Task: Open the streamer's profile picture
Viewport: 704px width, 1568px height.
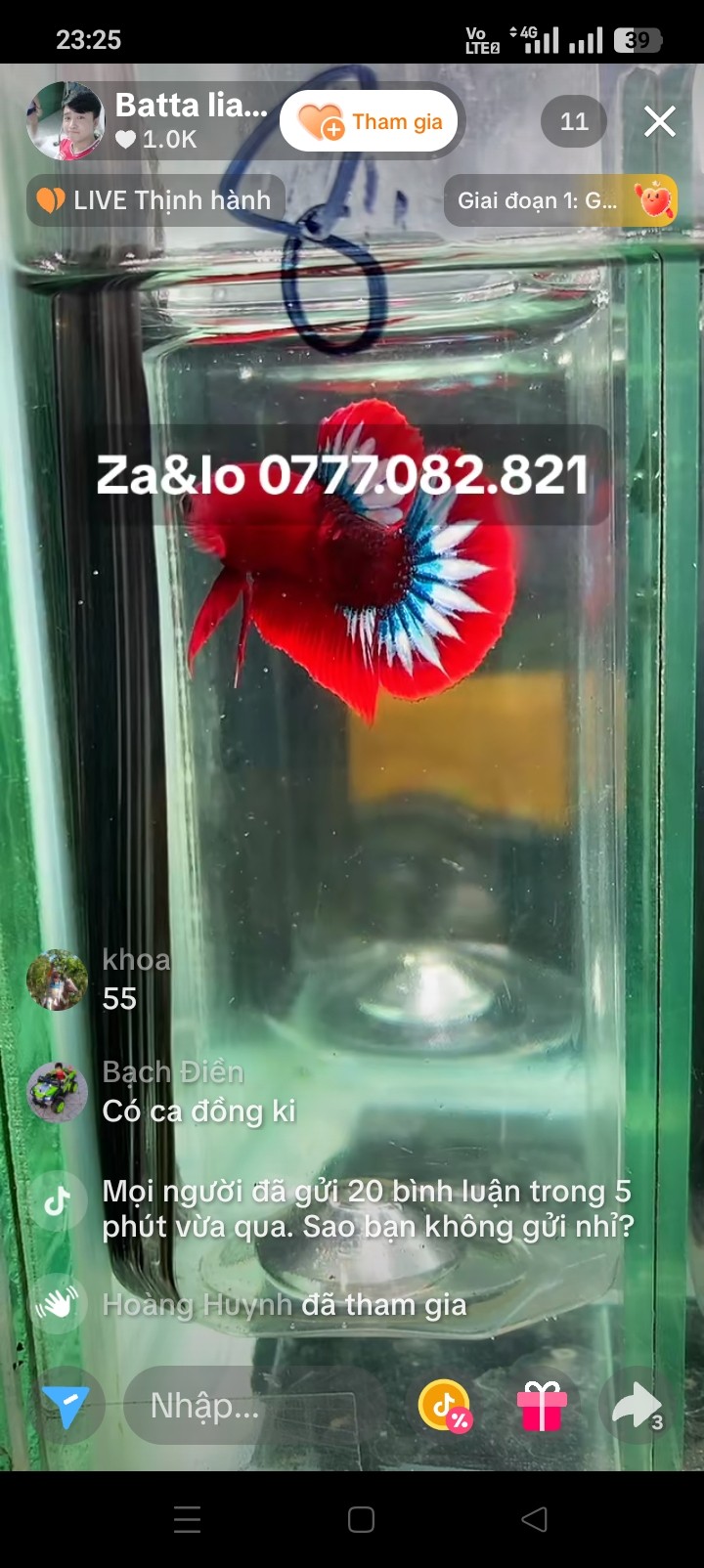Action: 65,121
